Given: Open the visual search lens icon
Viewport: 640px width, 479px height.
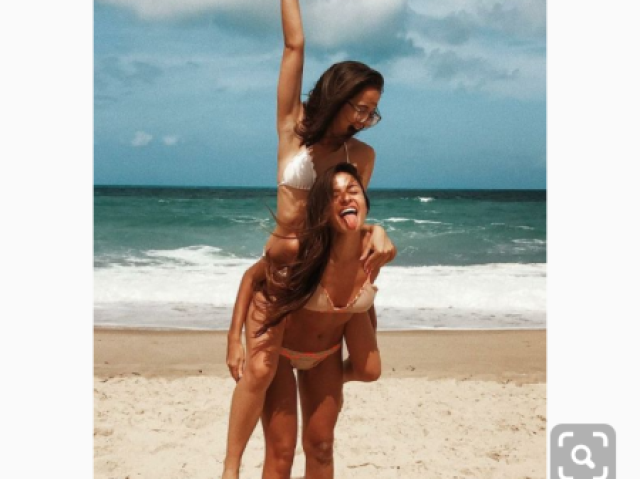Looking at the screenshot, I should [583, 453].
